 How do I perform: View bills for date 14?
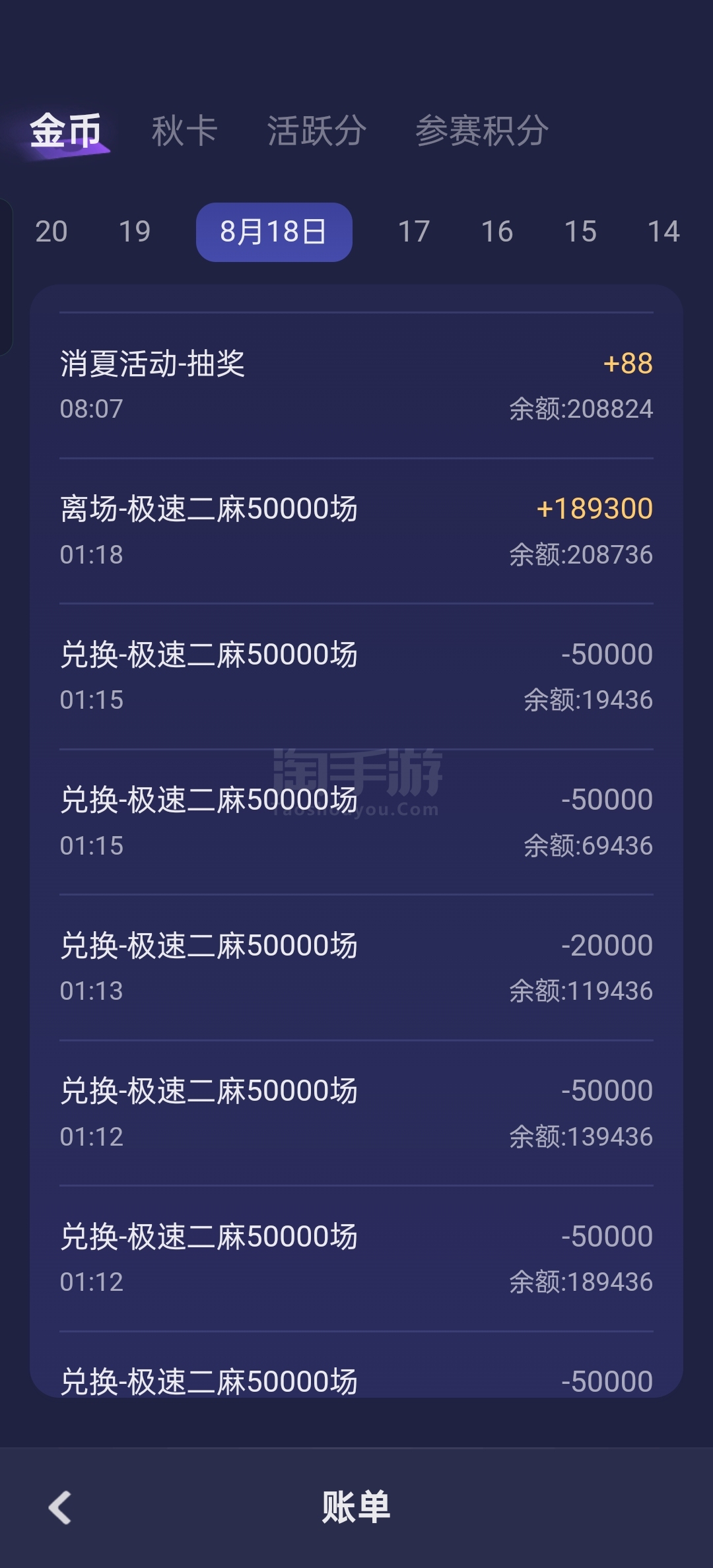(663, 232)
